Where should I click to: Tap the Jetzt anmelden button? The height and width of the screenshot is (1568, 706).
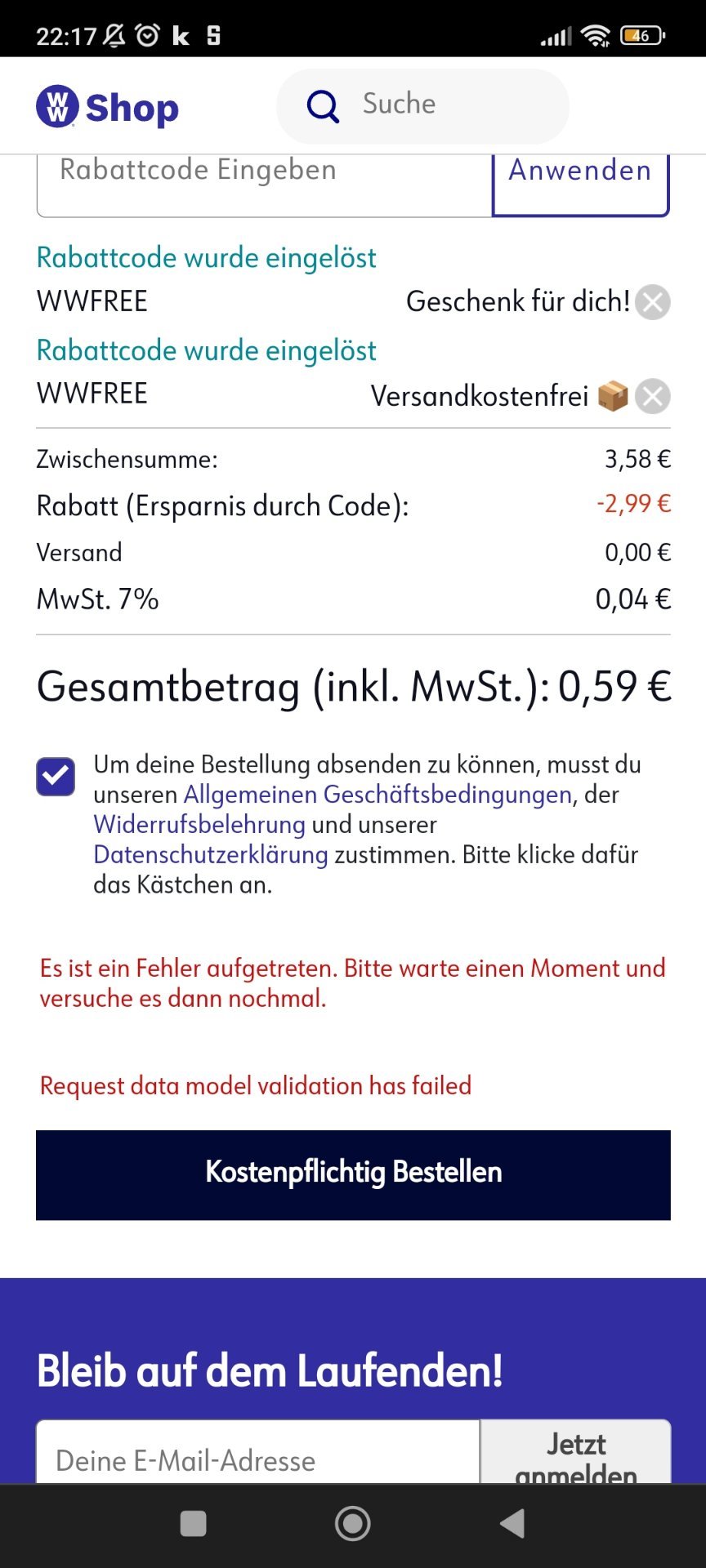pos(576,1452)
